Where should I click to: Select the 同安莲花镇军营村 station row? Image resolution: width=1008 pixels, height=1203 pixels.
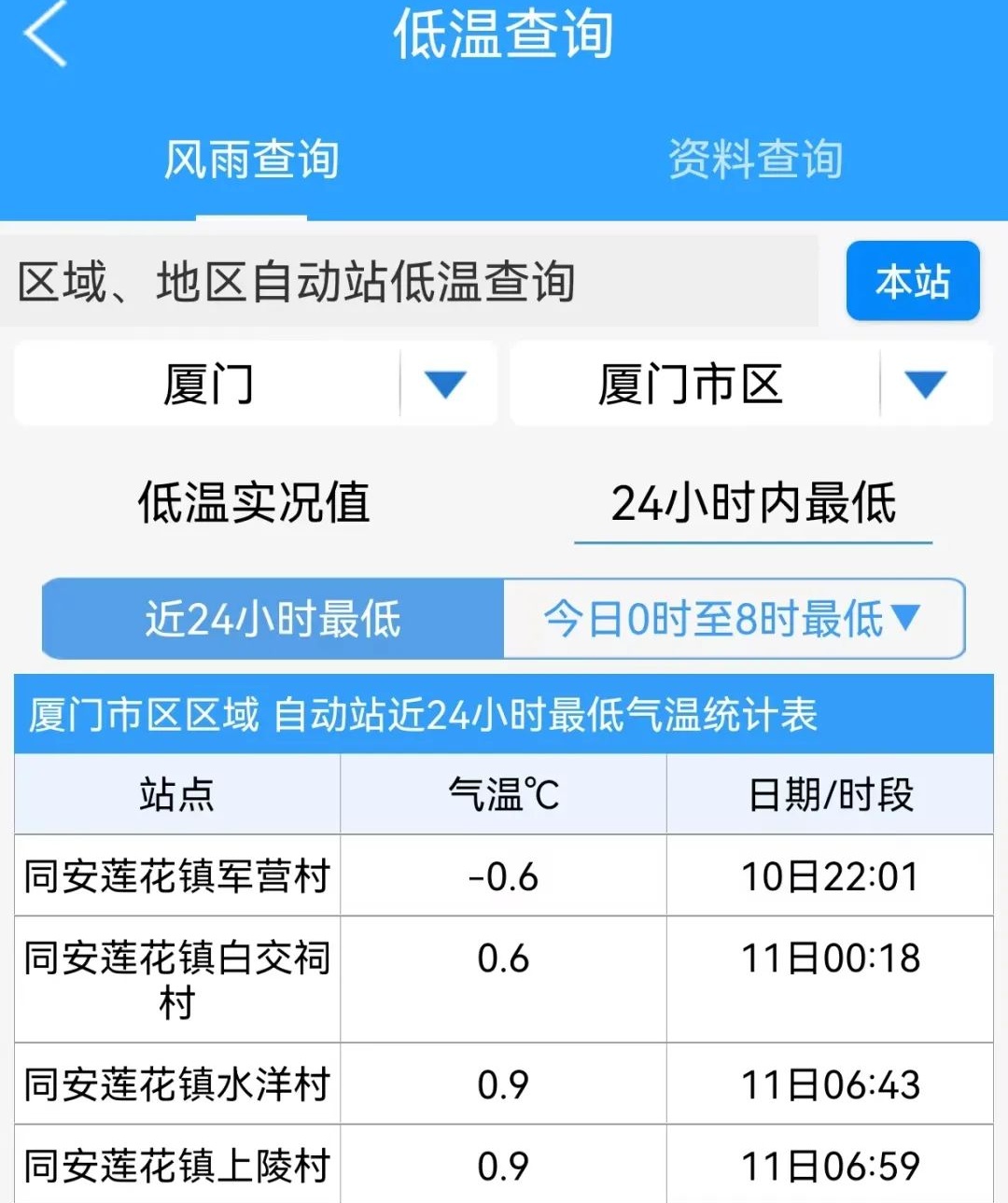177,874
